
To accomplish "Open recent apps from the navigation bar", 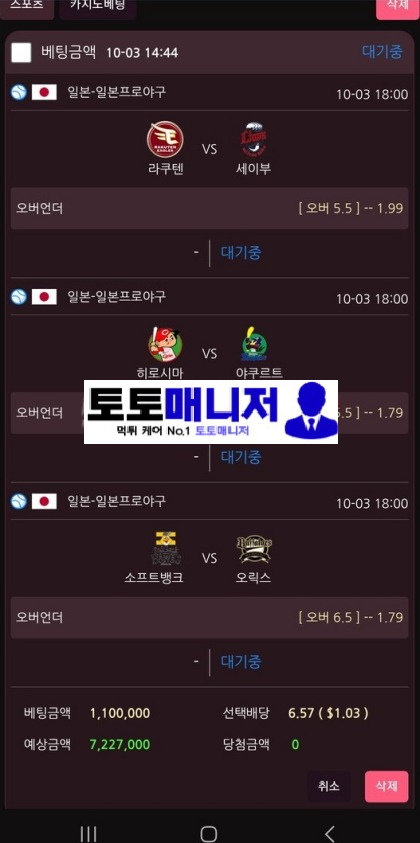I will 88,833.
